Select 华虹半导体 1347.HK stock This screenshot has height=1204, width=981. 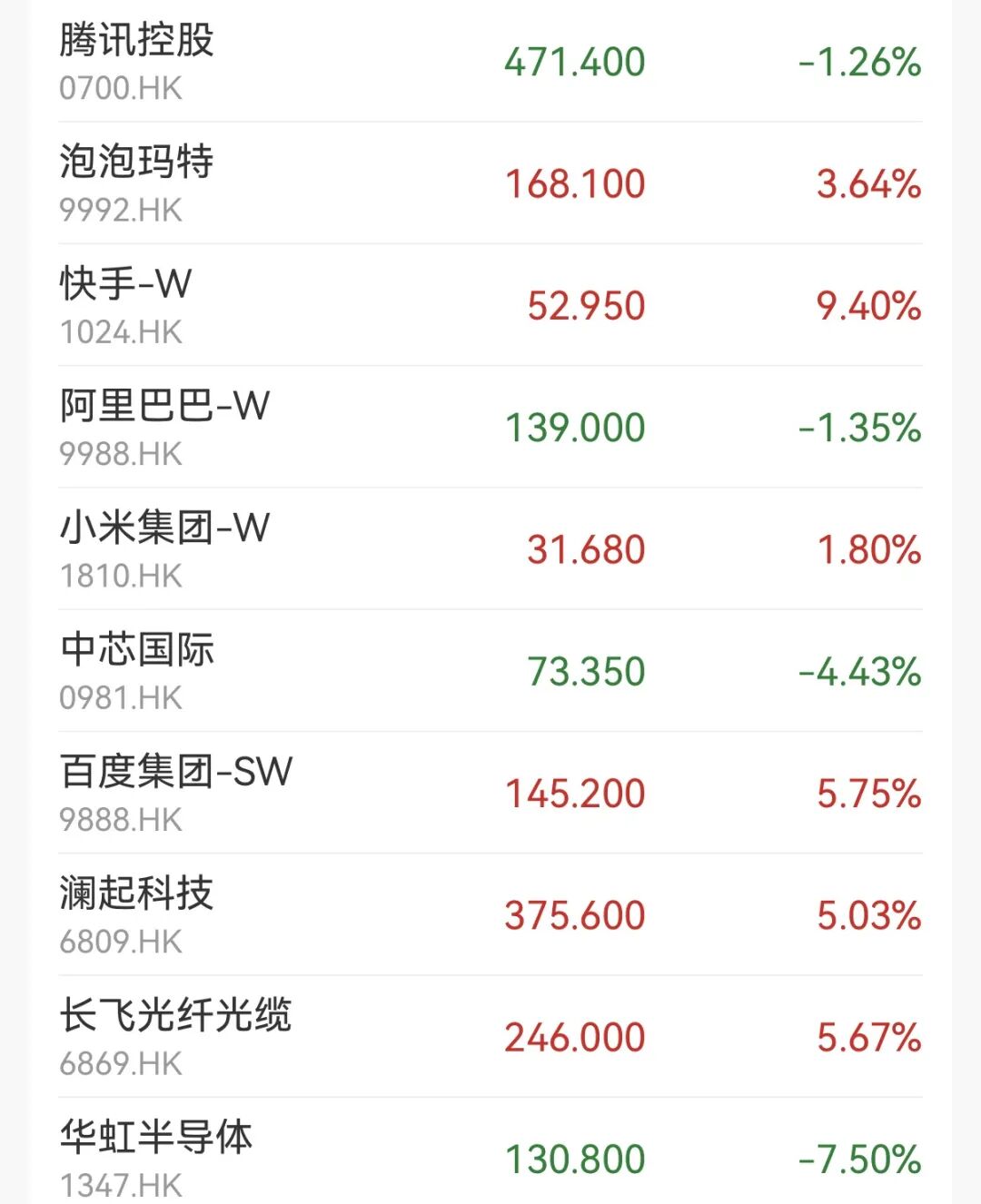pyautogui.click(x=490, y=1150)
